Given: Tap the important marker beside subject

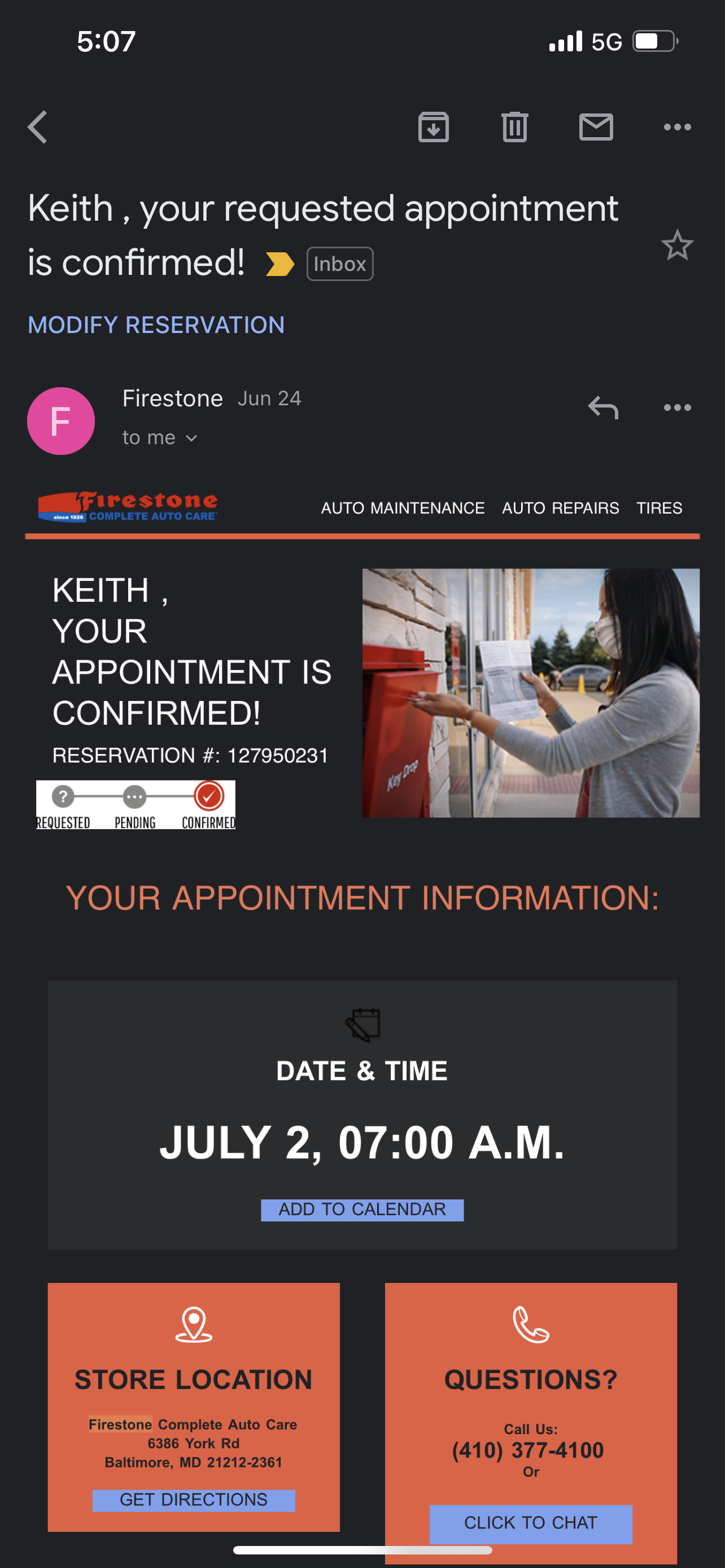Looking at the screenshot, I should 280,264.
